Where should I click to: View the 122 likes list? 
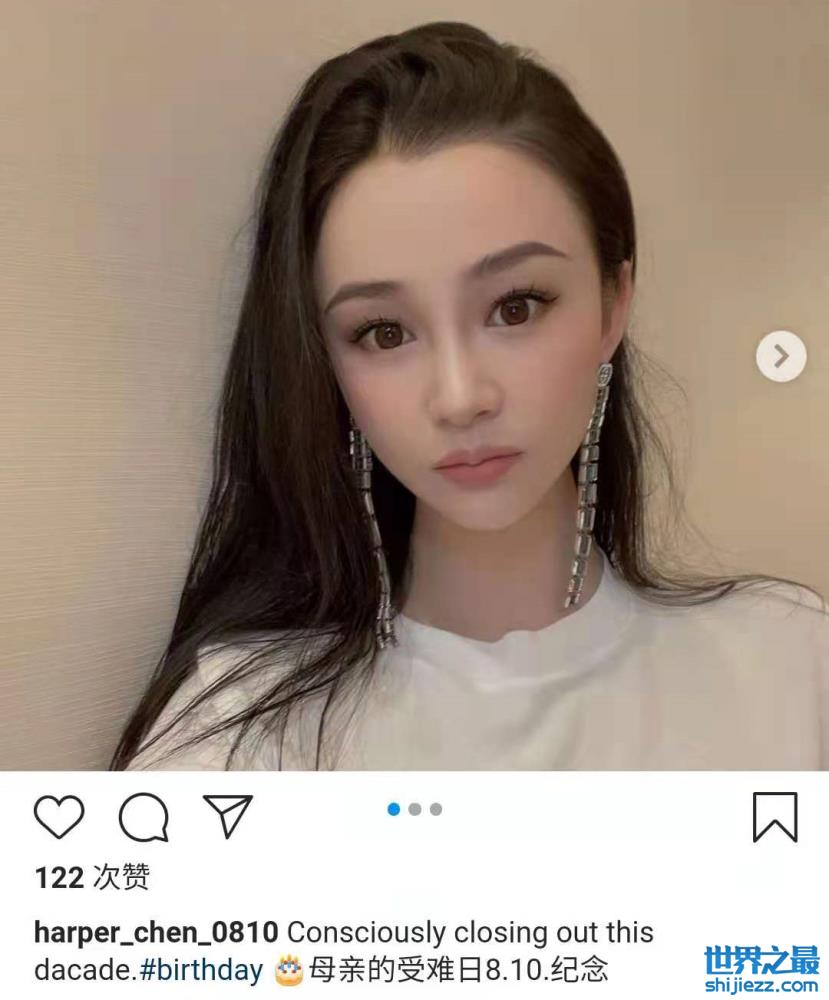pyautogui.click(x=92, y=878)
